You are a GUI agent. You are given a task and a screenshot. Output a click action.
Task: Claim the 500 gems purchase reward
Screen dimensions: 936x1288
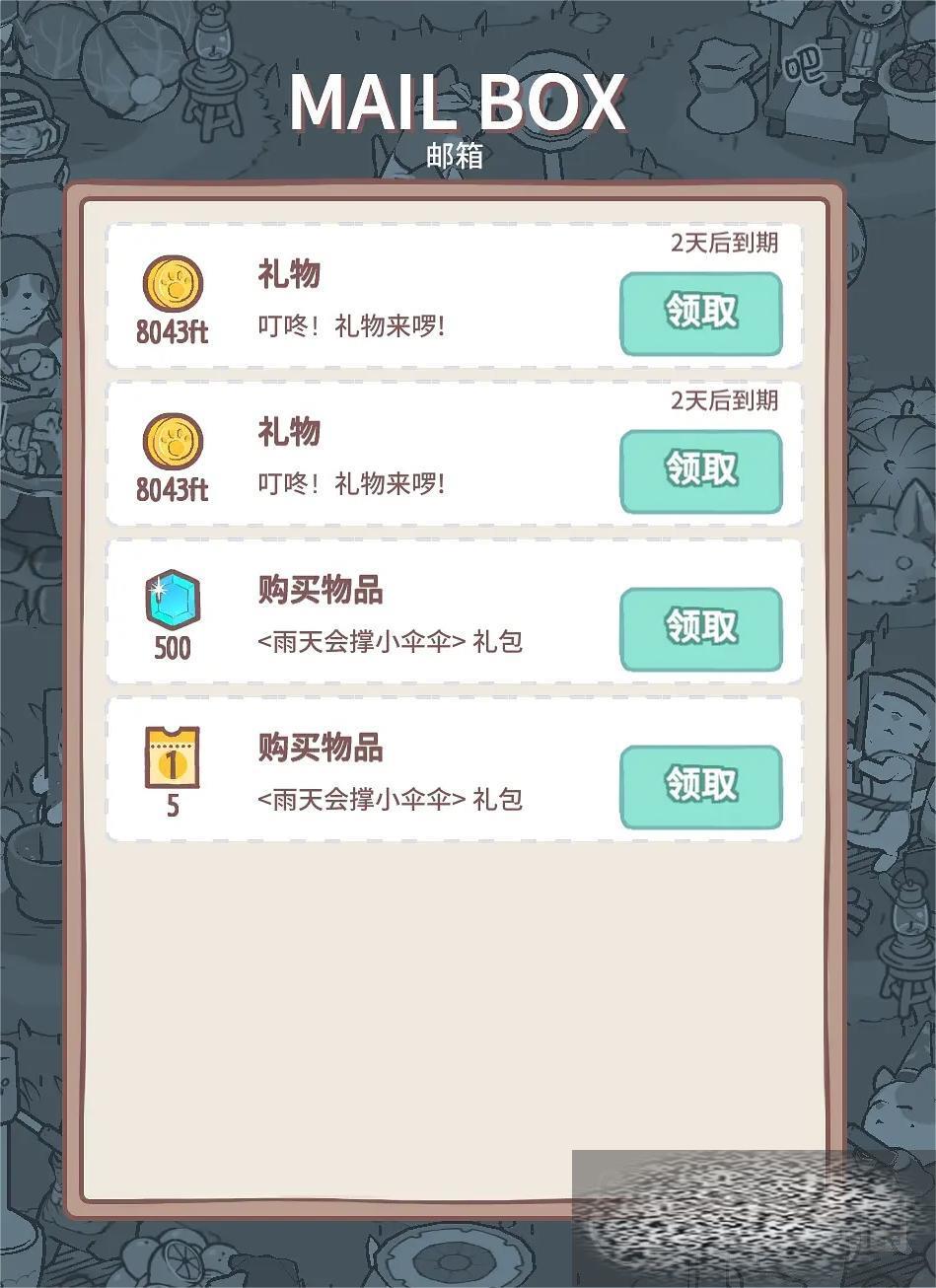click(x=700, y=628)
